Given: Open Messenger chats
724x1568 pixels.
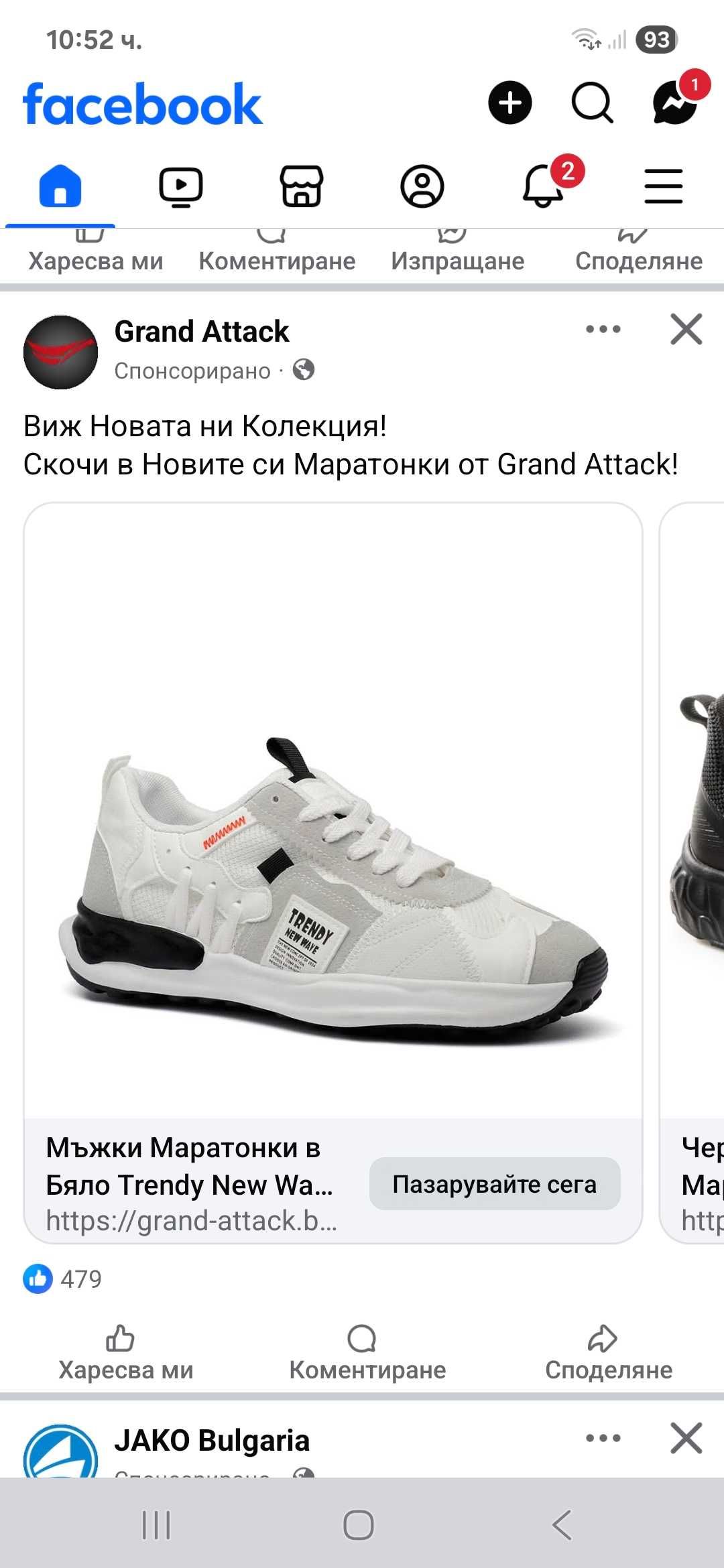Looking at the screenshot, I should coord(674,103).
